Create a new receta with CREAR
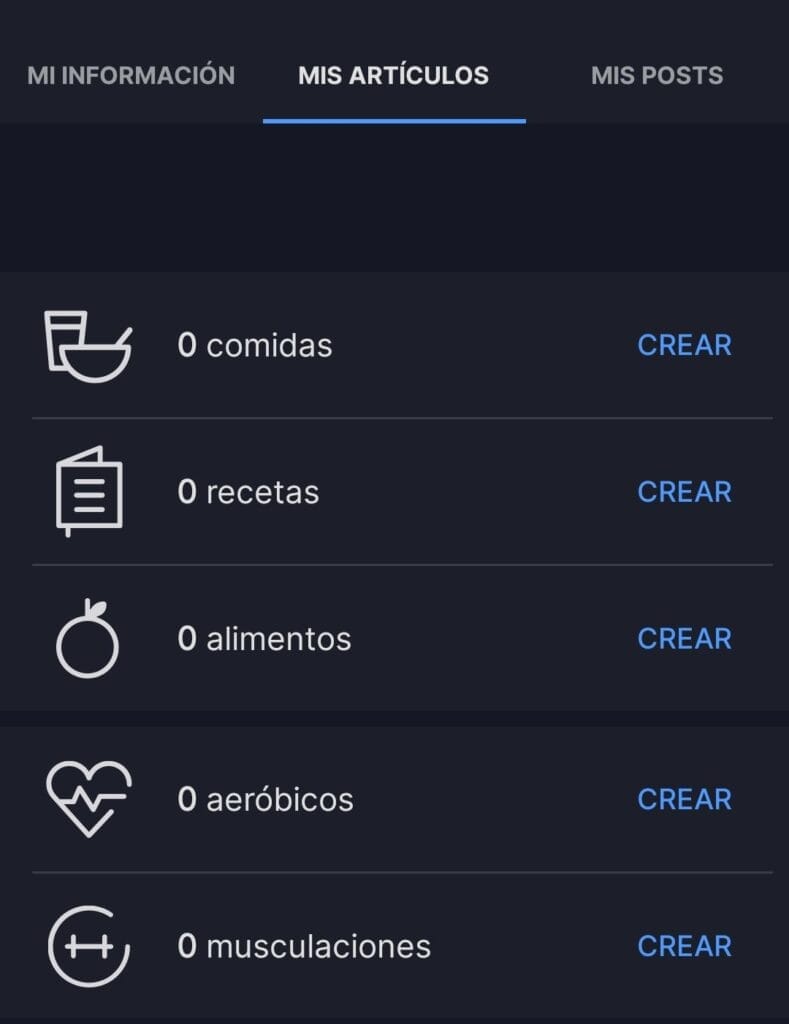The height and width of the screenshot is (1024, 789). click(x=684, y=492)
